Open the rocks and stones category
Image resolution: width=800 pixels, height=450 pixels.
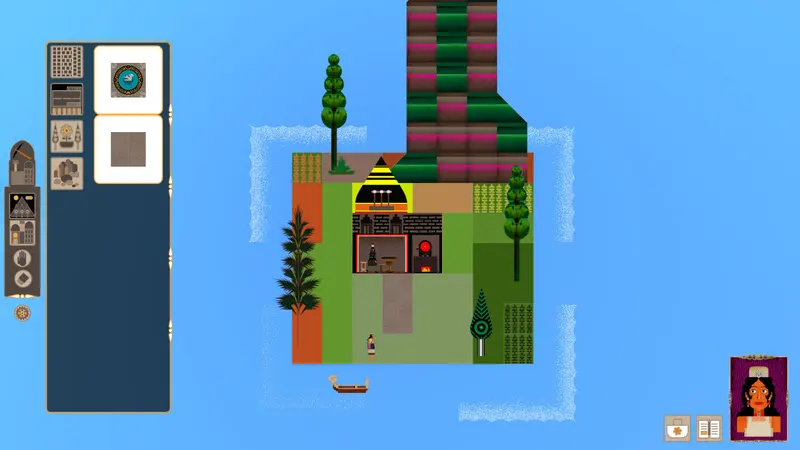67,173
